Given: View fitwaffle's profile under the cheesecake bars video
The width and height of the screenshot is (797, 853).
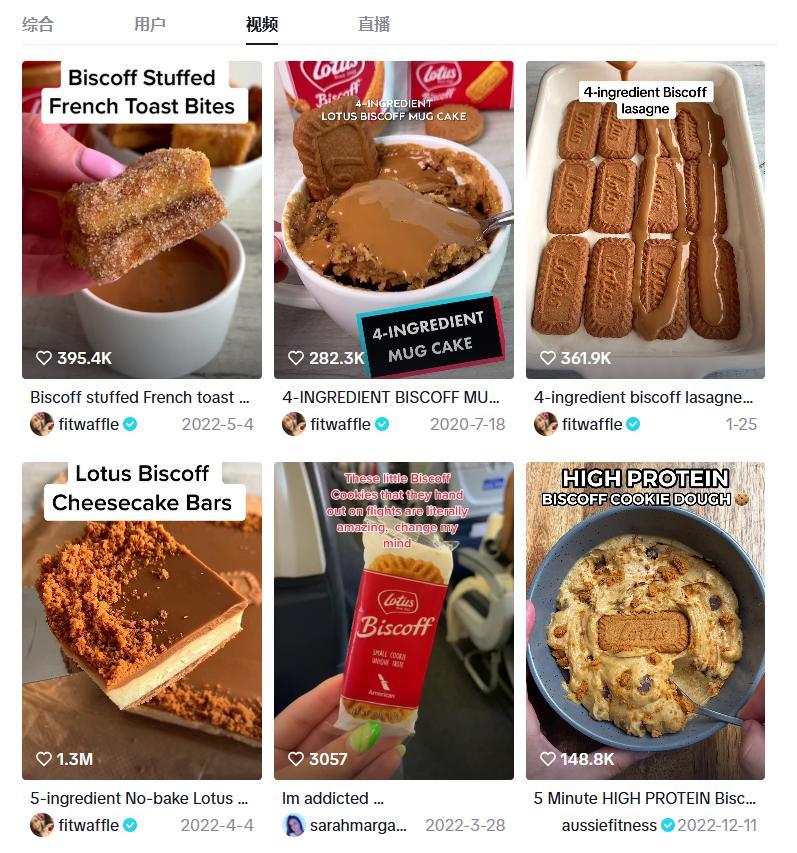Looking at the screenshot, I should tap(88, 825).
